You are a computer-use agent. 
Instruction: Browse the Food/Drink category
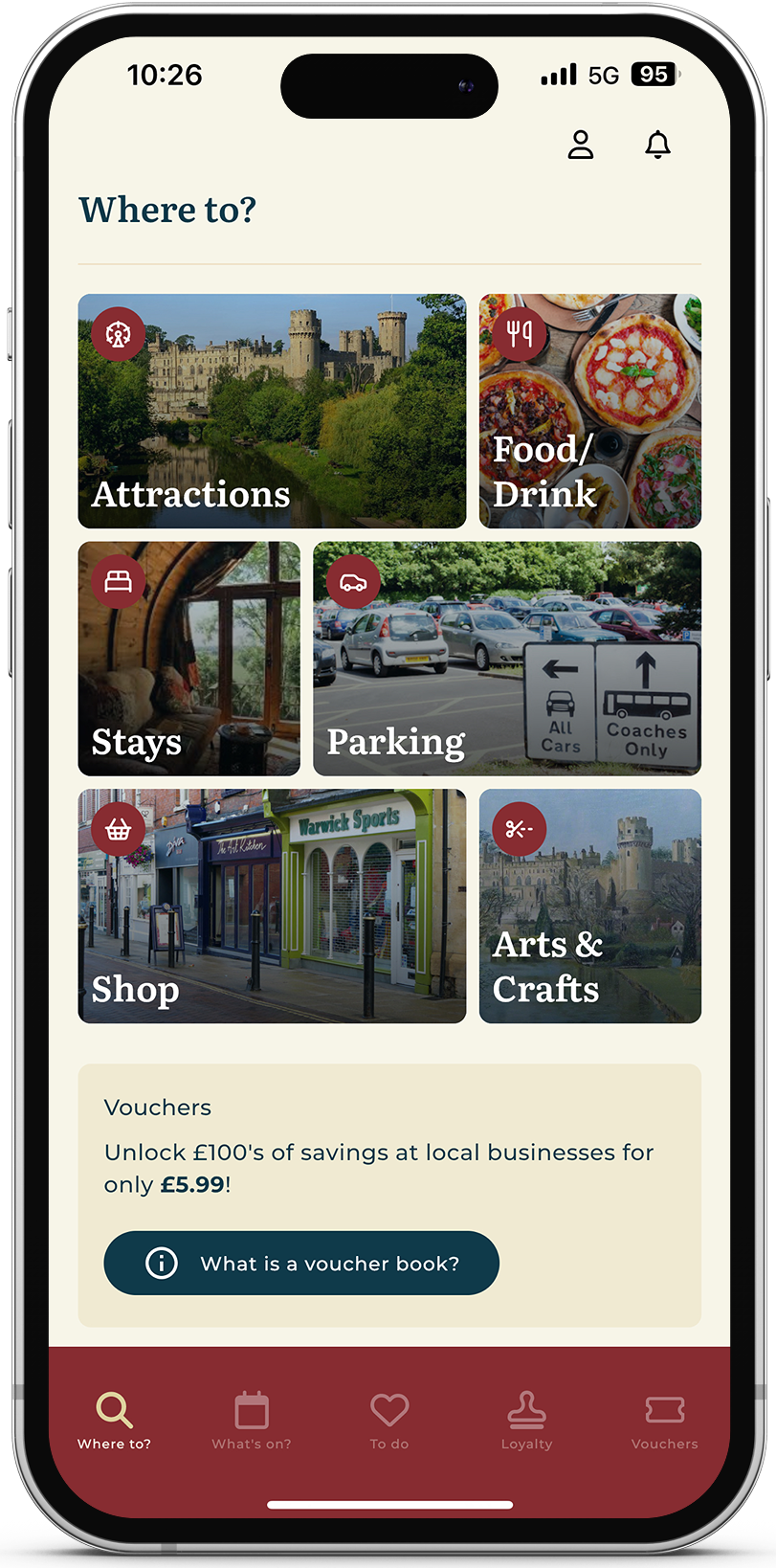[x=589, y=411]
